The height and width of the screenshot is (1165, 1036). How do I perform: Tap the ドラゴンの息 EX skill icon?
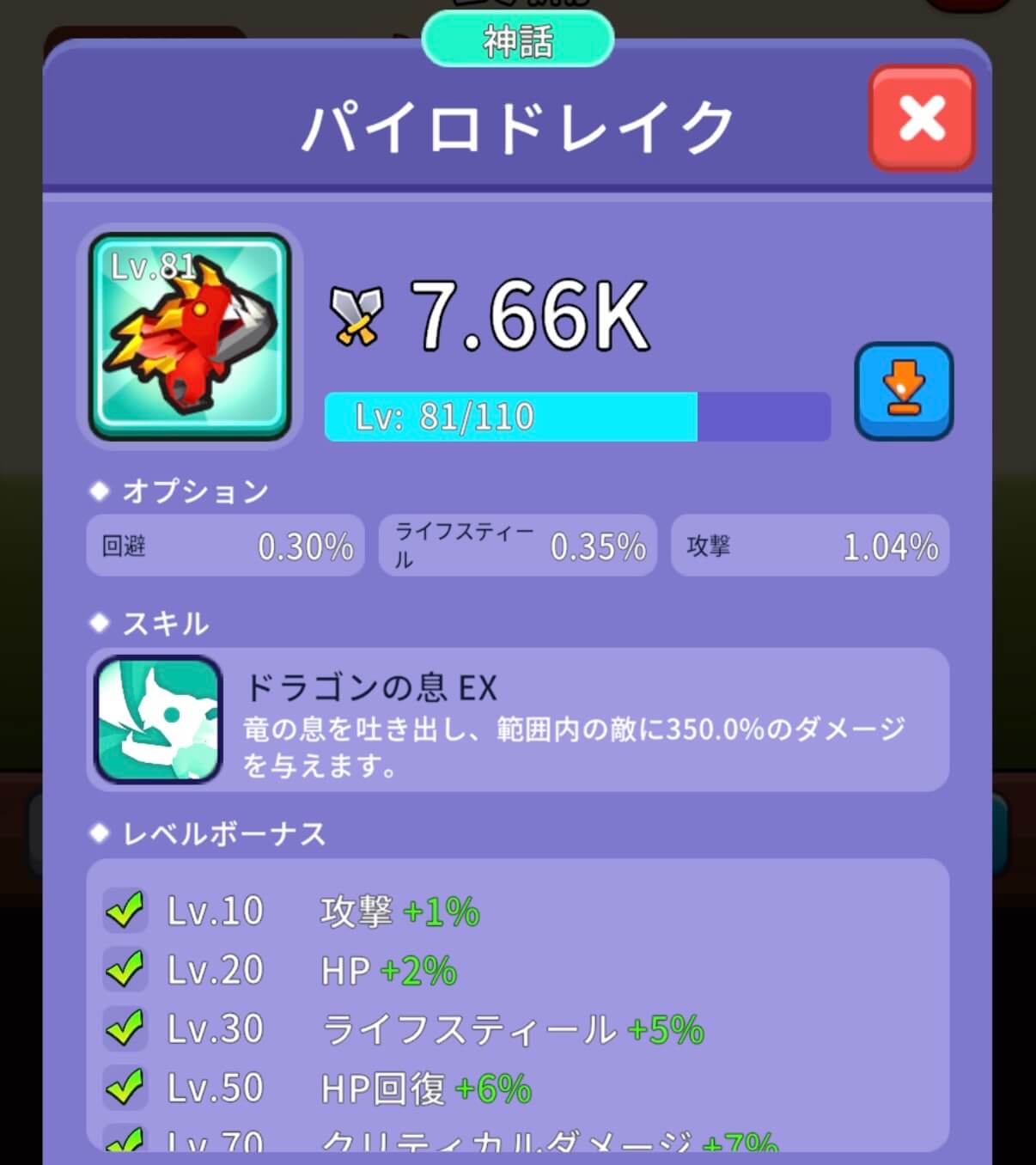click(x=158, y=719)
